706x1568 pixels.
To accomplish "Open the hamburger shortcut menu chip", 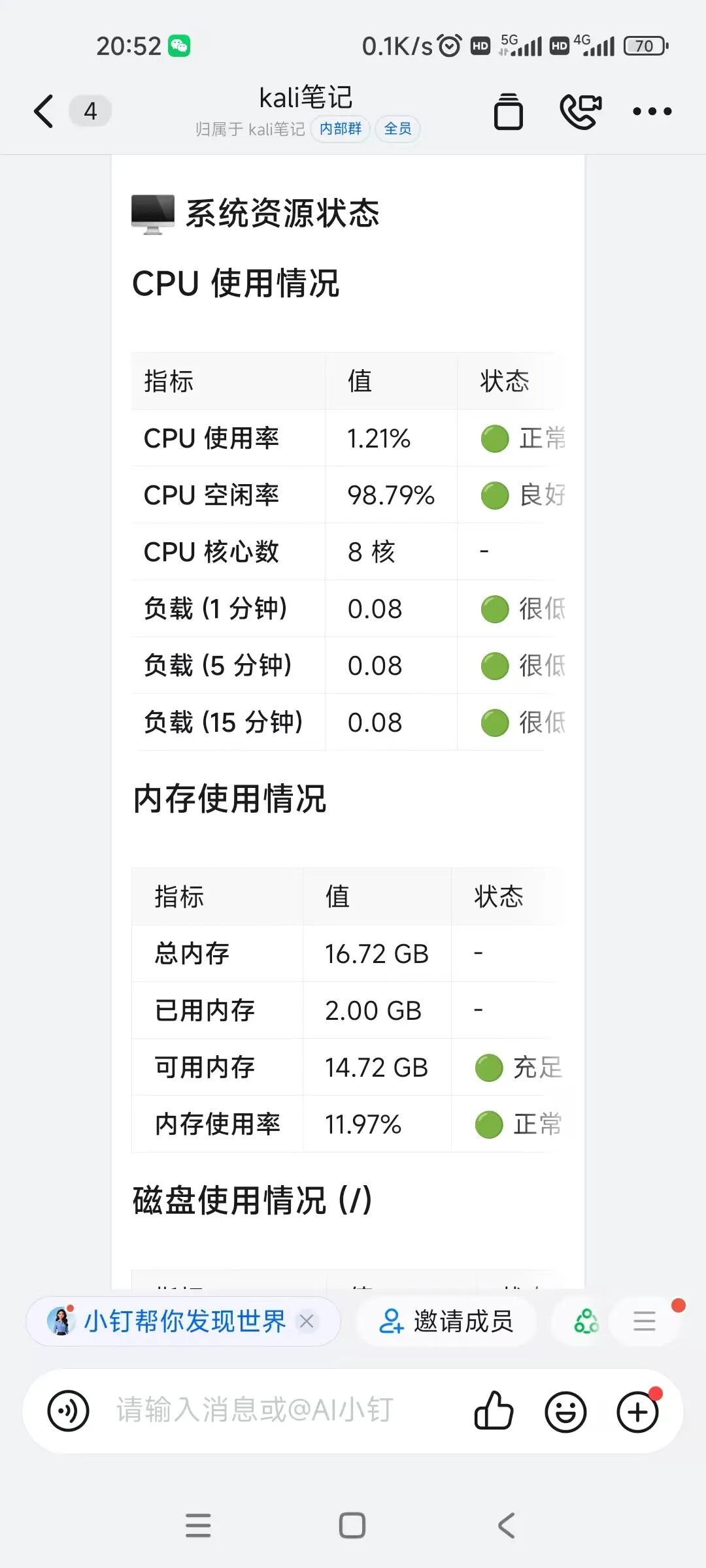I will click(x=644, y=1321).
